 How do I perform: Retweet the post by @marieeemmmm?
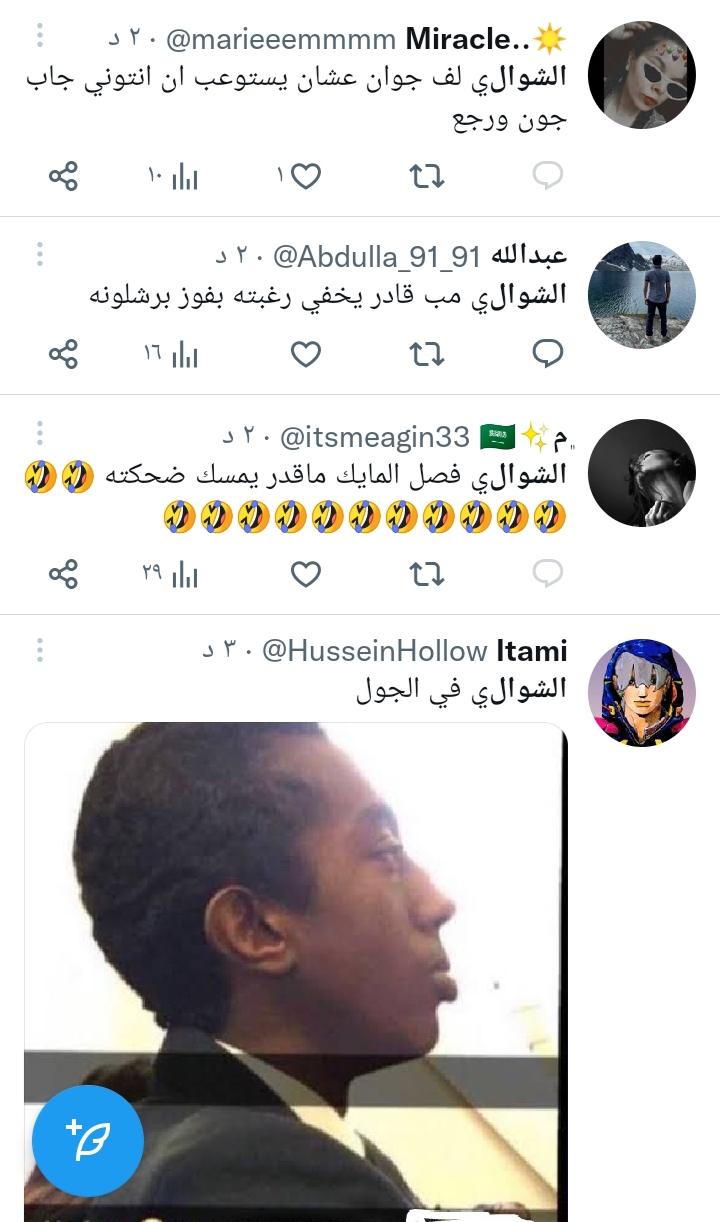point(427,177)
